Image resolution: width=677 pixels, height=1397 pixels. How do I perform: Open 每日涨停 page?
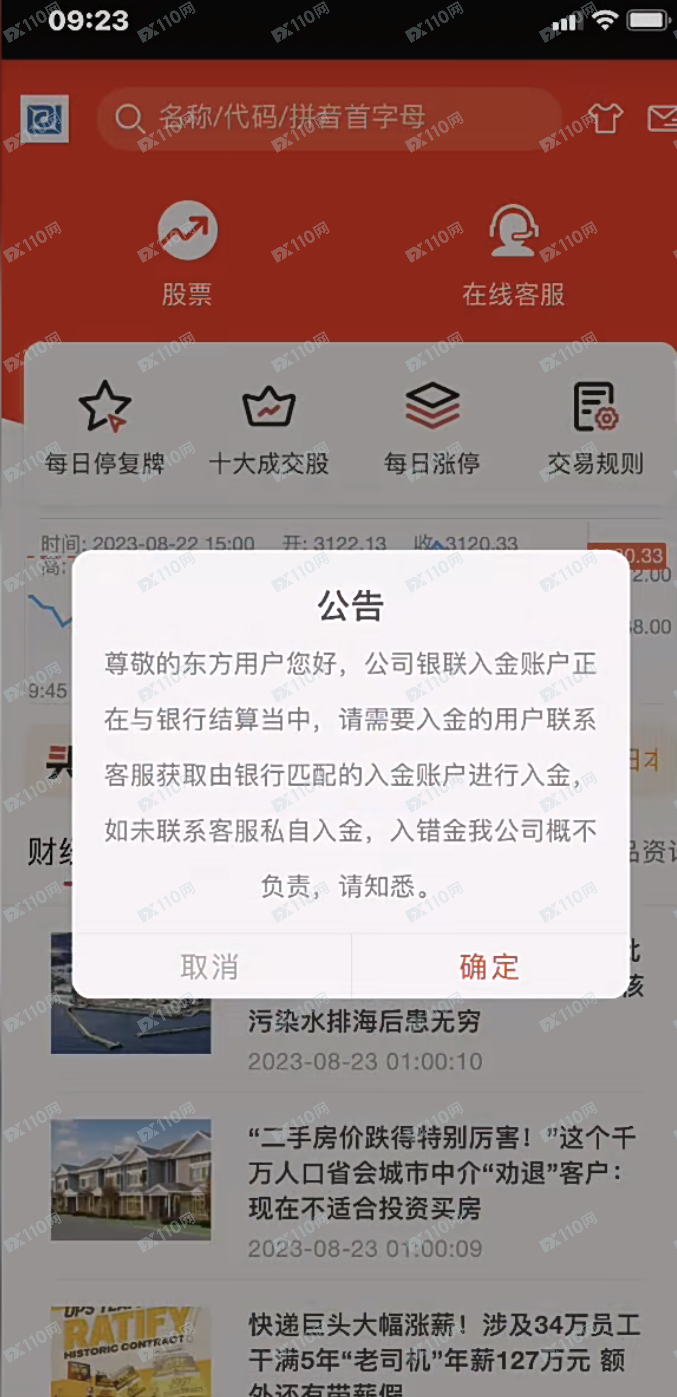tap(432, 430)
